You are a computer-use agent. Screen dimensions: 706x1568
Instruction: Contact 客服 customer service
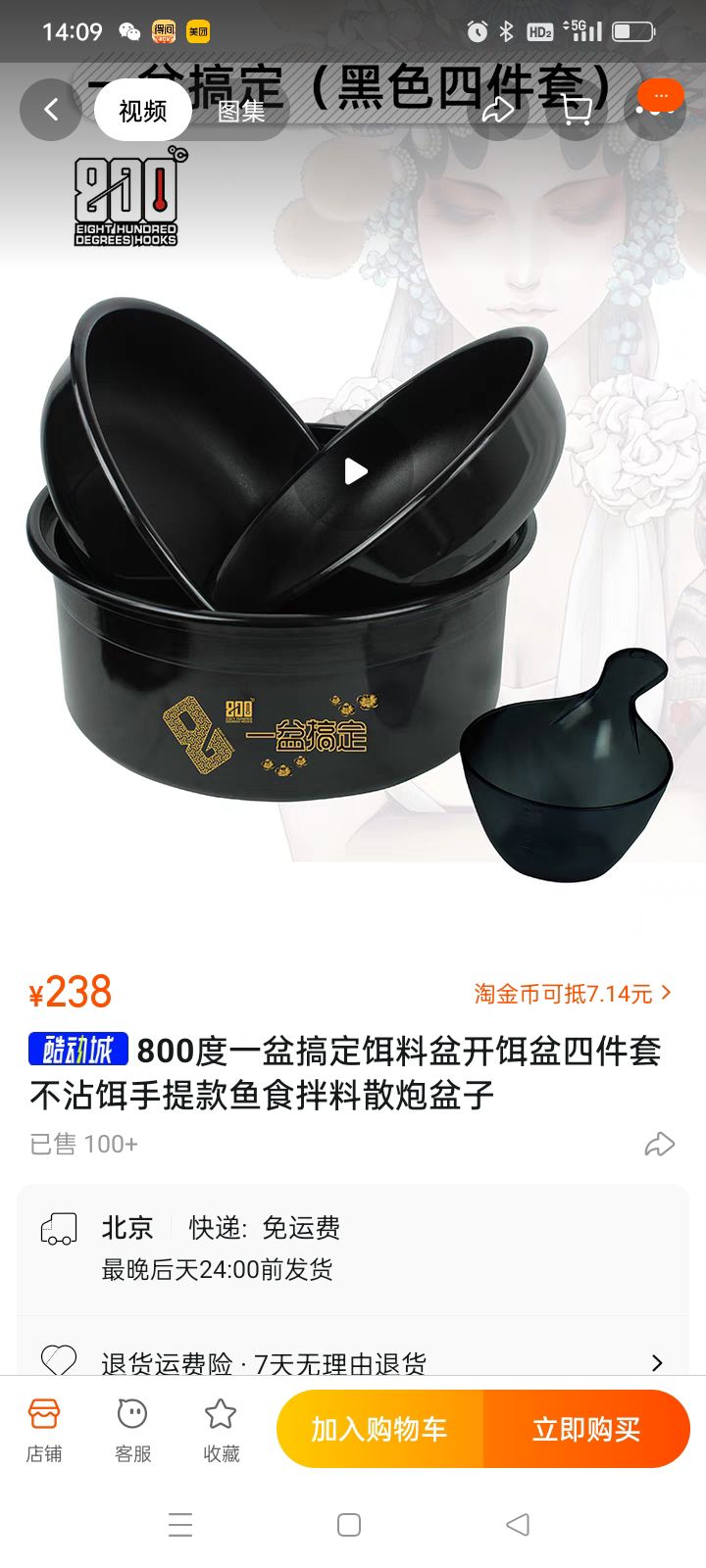132,1429
